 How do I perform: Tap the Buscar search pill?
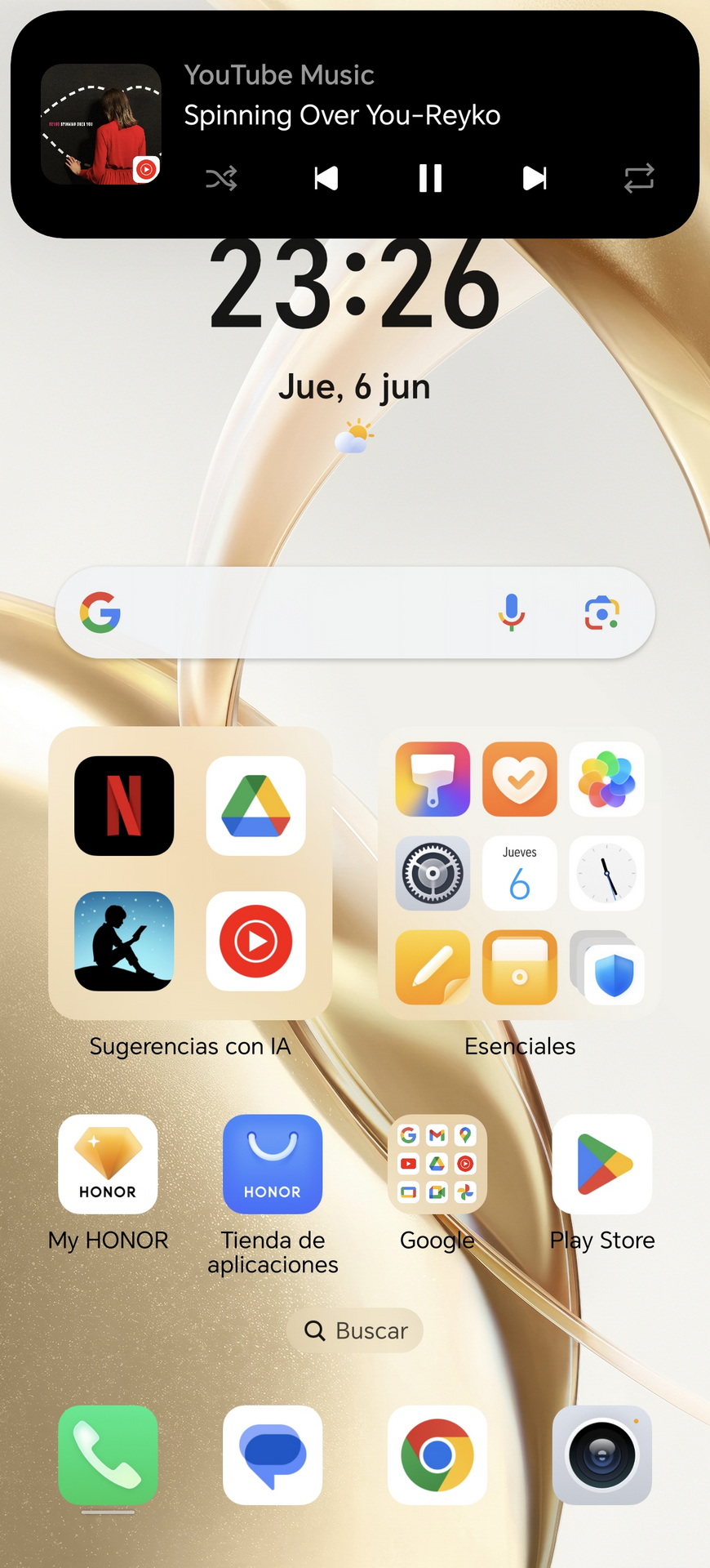(x=355, y=1330)
